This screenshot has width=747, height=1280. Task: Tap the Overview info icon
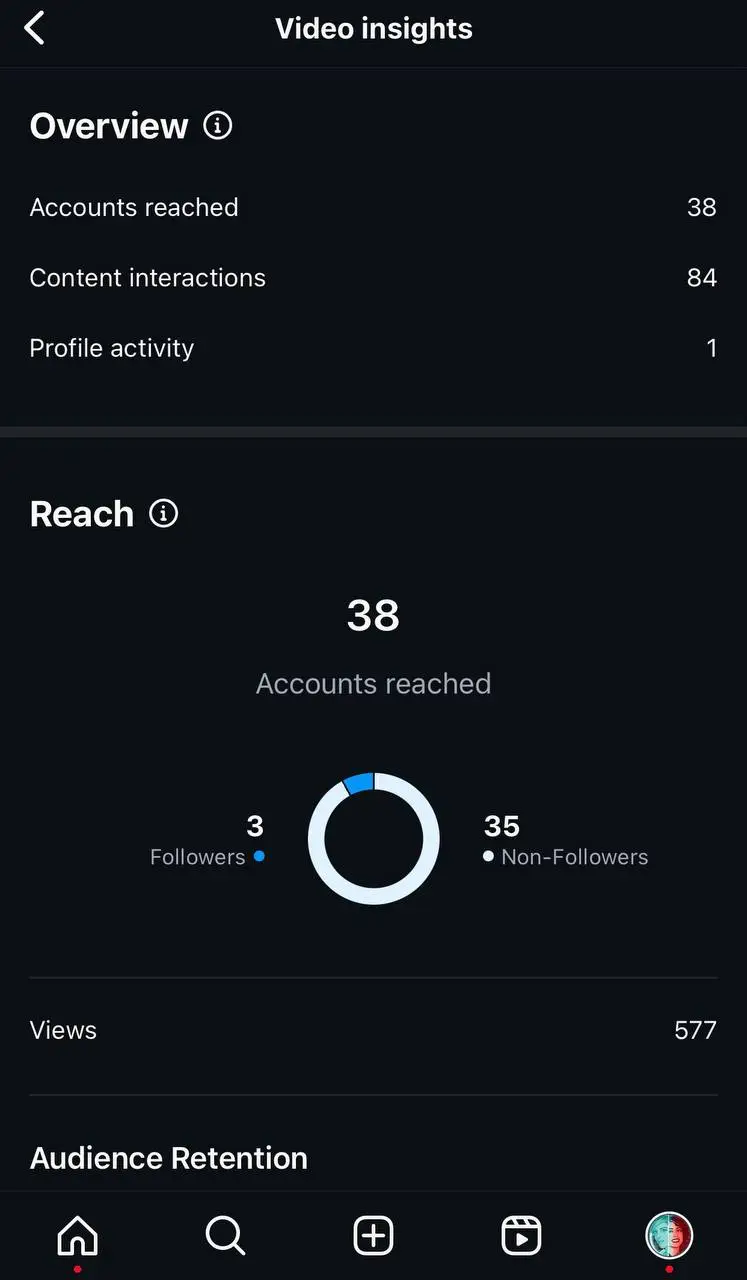(217, 125)
